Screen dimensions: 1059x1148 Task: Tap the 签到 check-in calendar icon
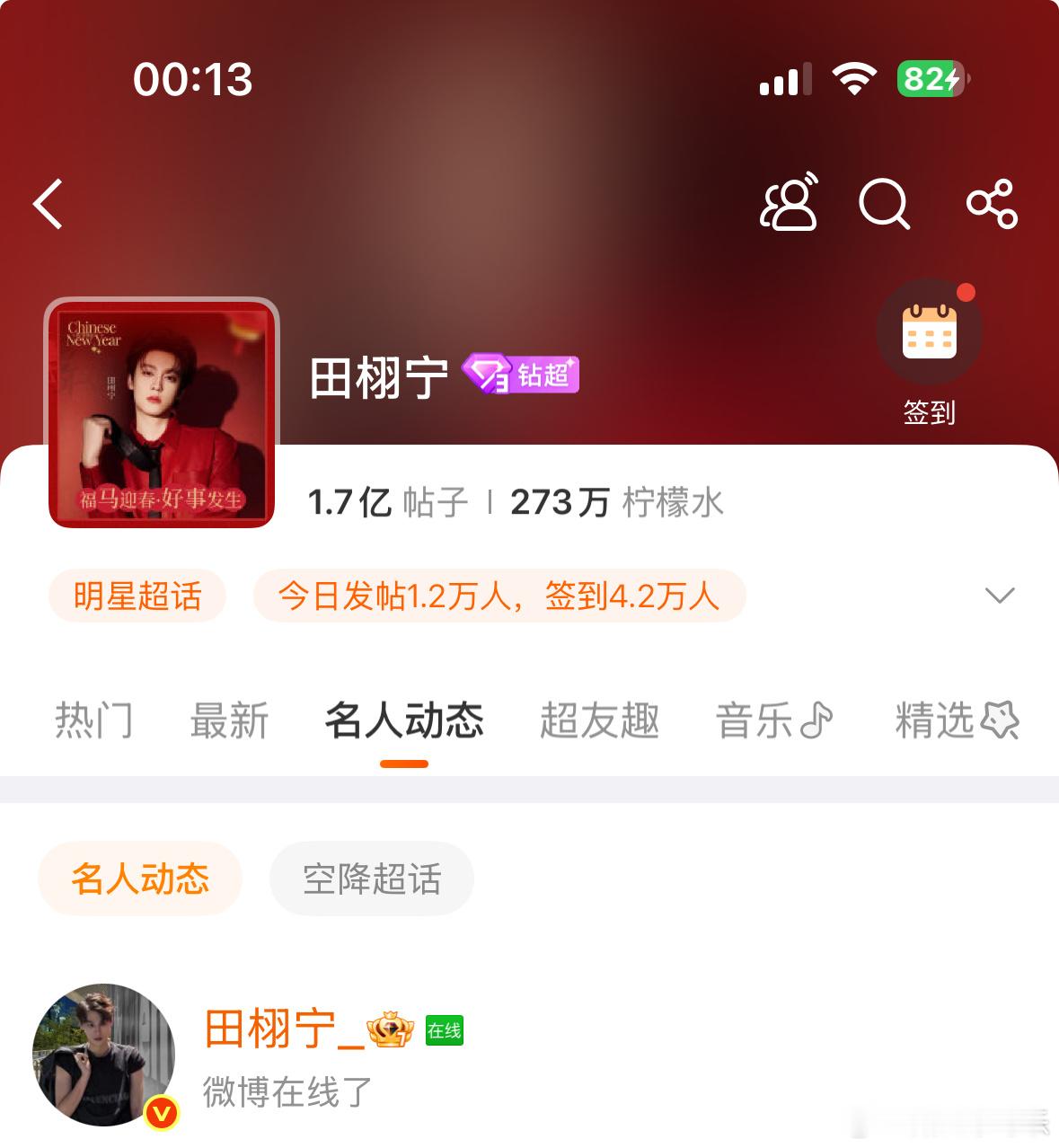931,331
